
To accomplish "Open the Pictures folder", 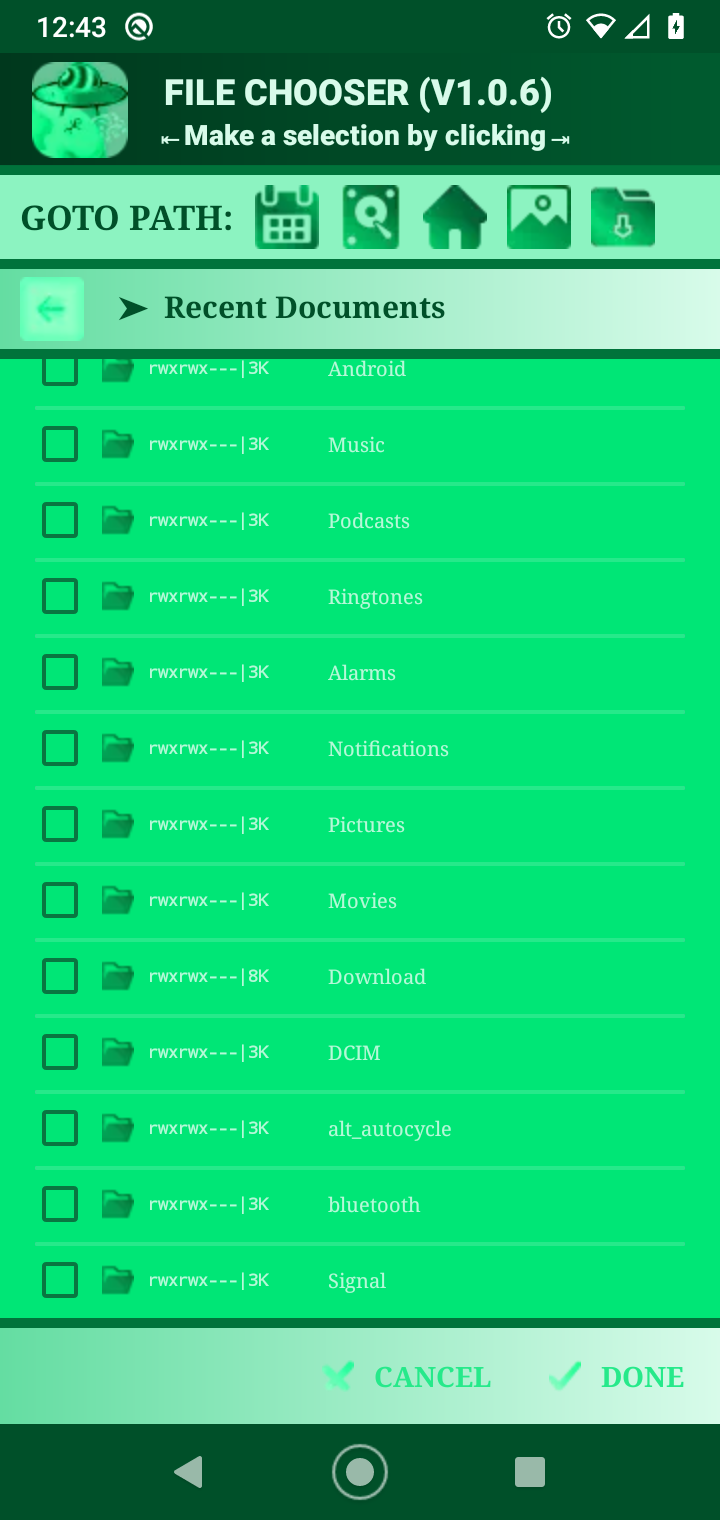I will click(366, 825).
